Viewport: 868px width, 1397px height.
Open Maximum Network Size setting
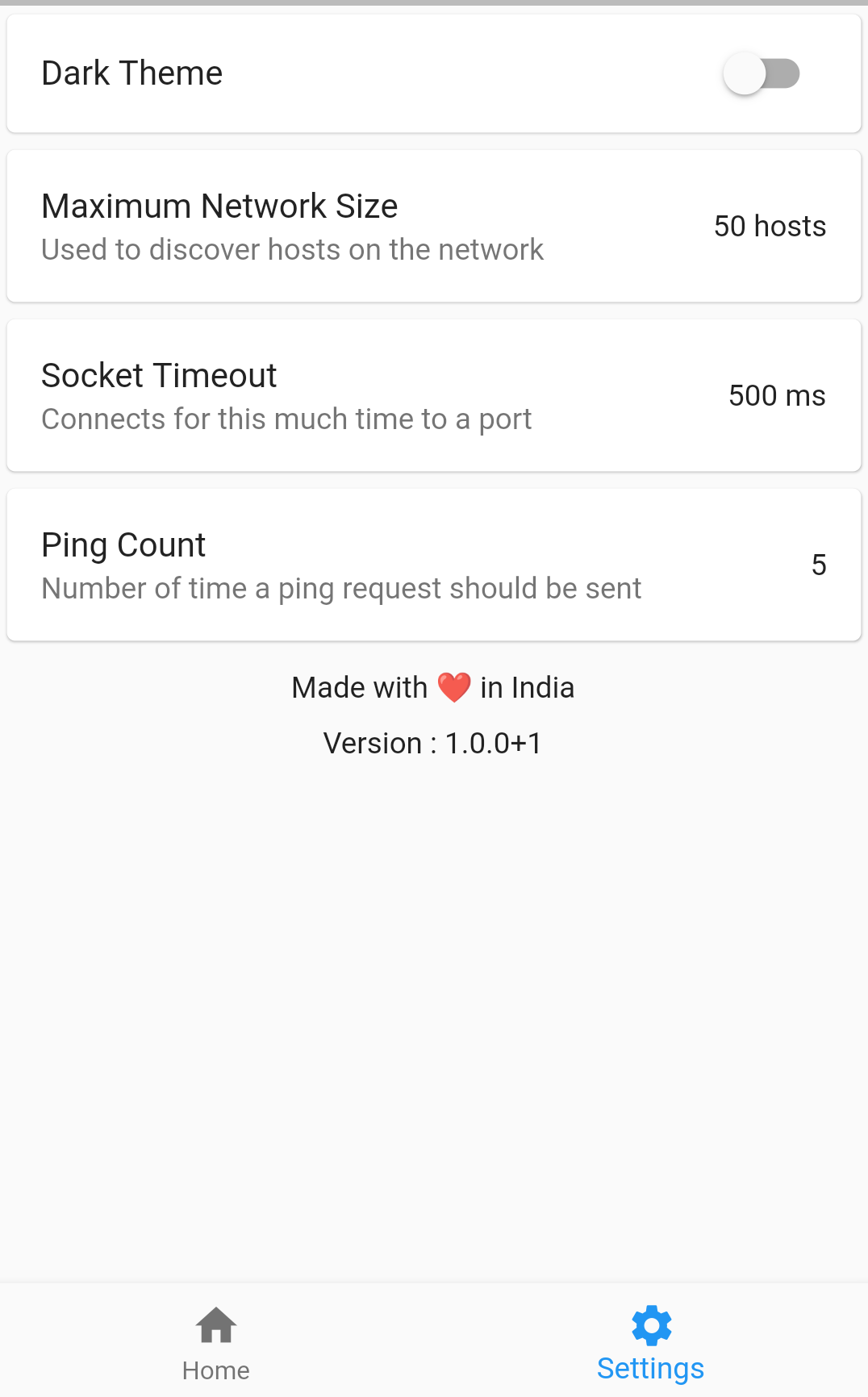coord(434,227)
